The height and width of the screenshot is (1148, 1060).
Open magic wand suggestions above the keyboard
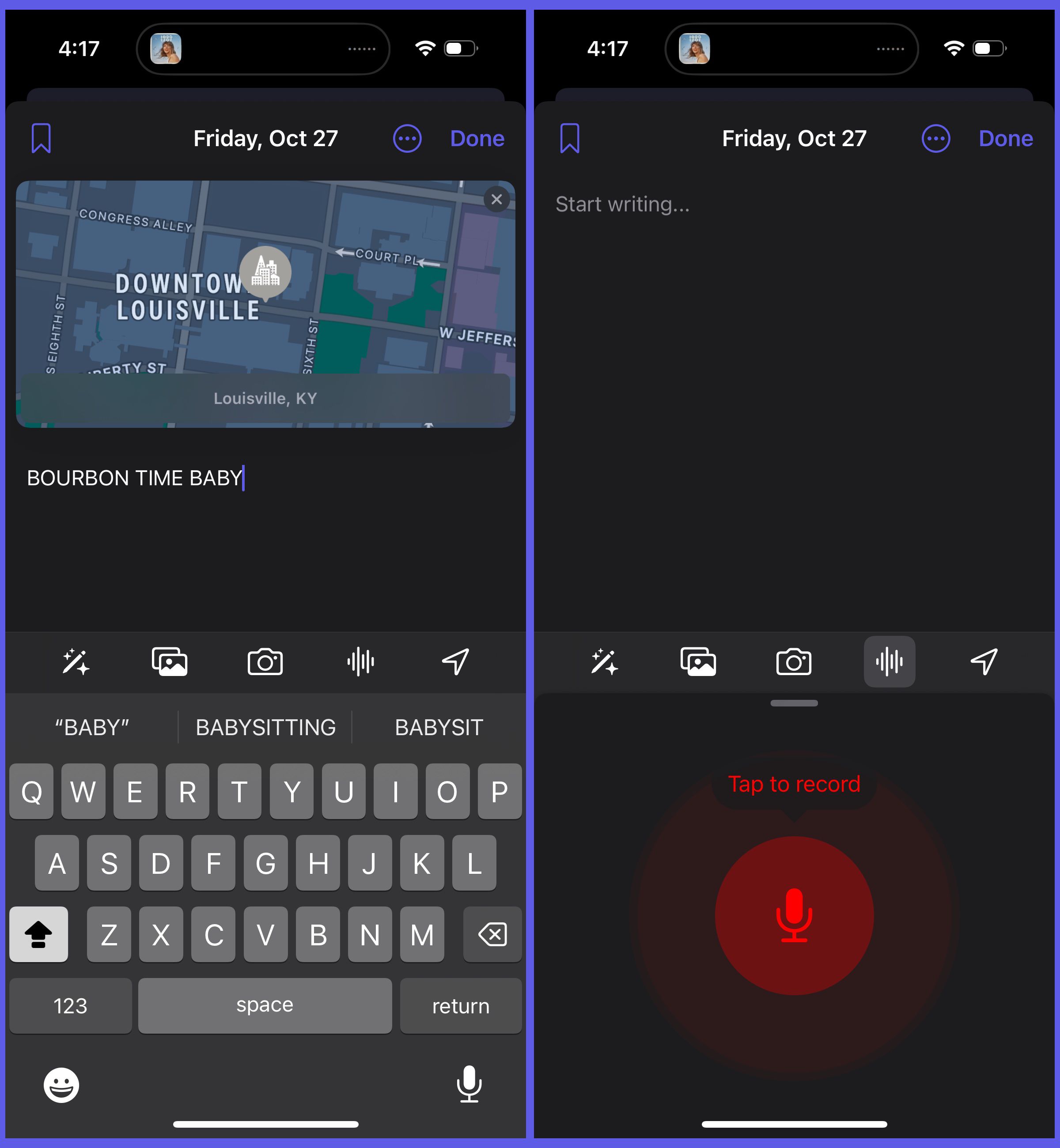76,662
